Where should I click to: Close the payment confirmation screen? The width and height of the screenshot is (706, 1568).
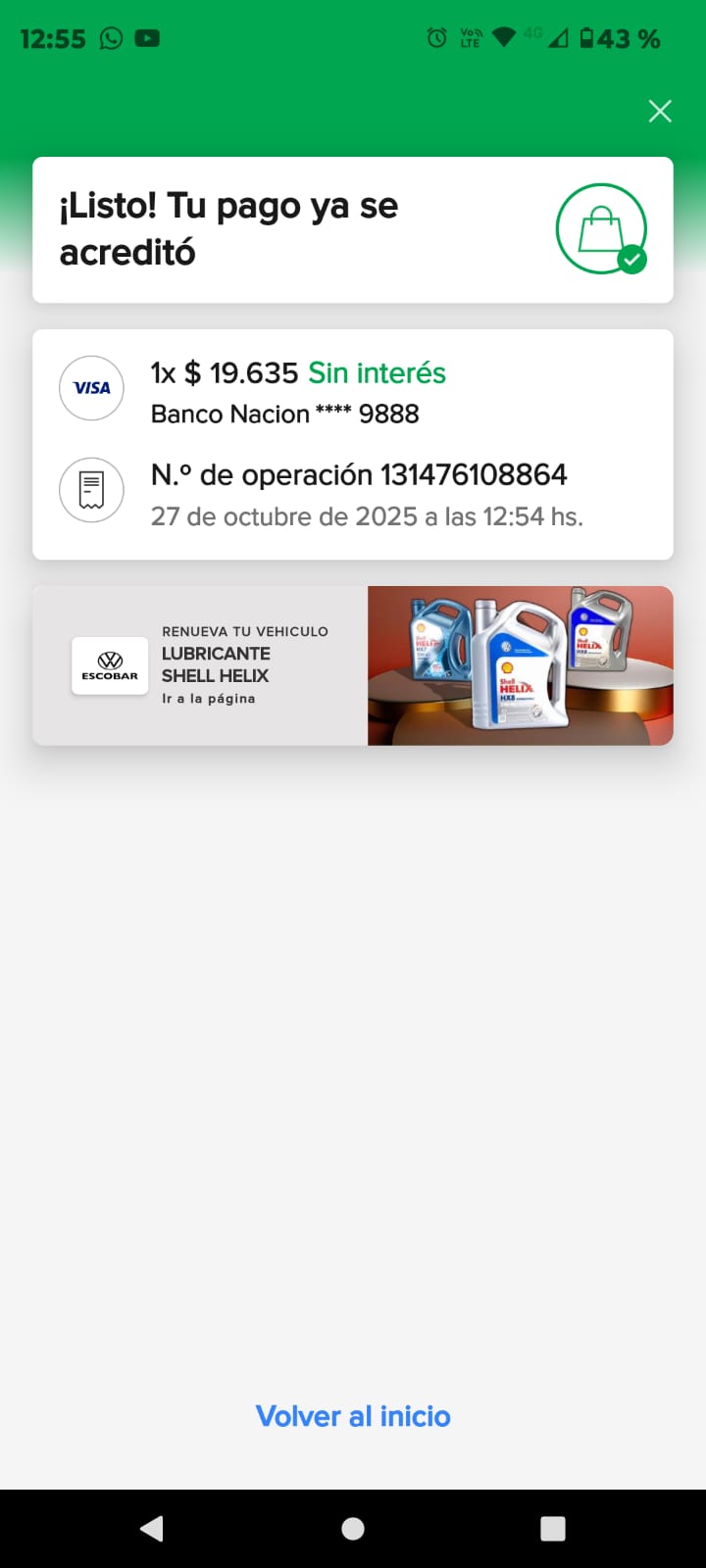click(x=660, y=112)
